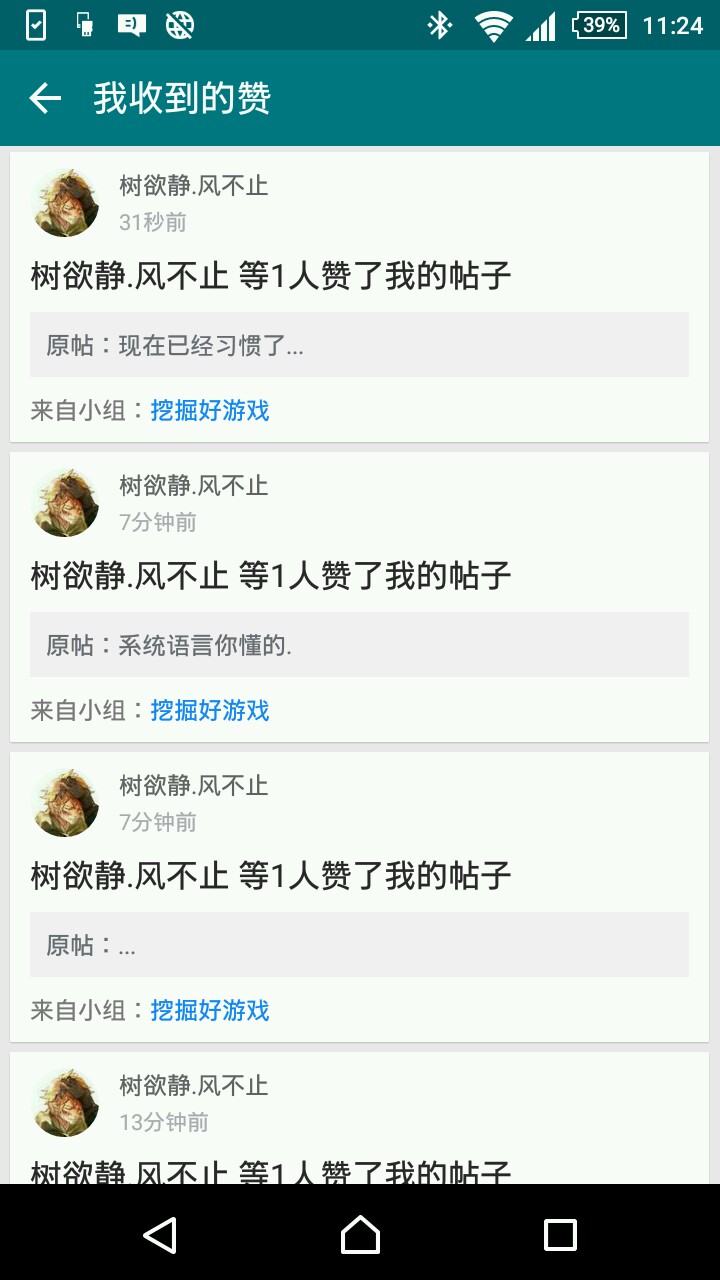View avatar of 树欲静.风不止 in 31秒前 card
This screenshot has height=1280, width=720.
coord(66,203)
